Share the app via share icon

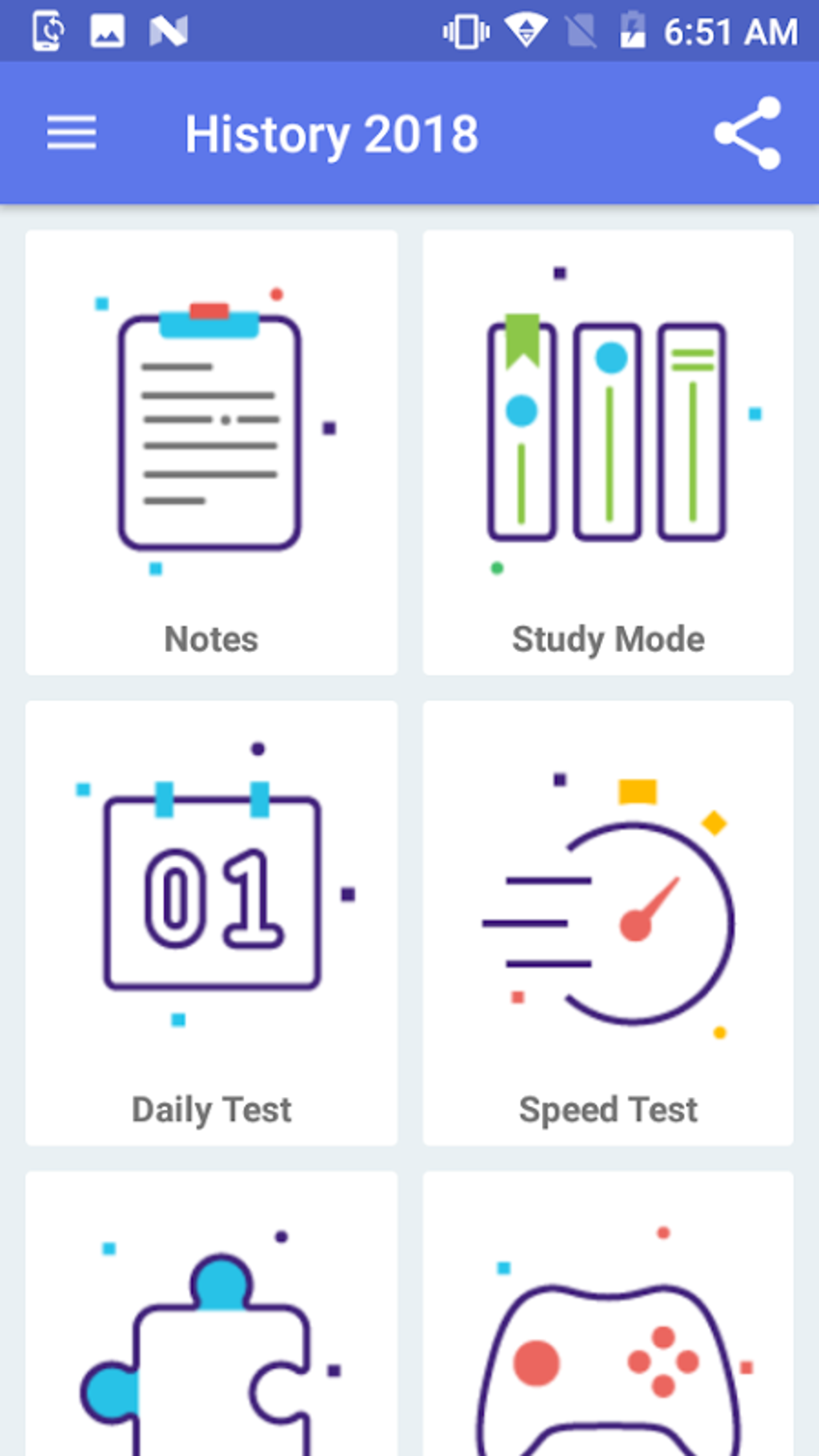point(748,133)
